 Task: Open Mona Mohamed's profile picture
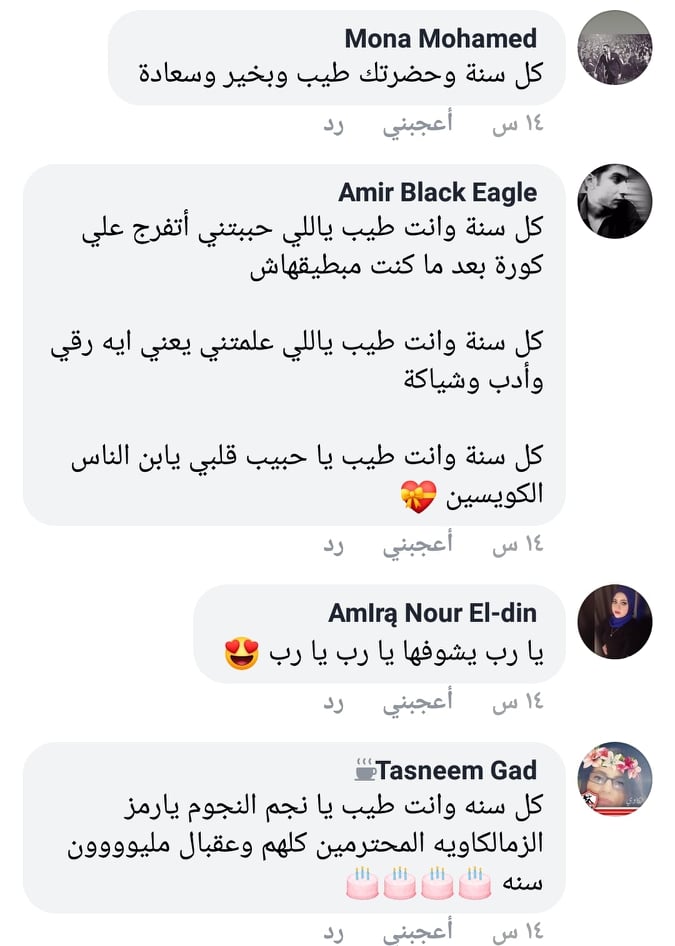tap(615, 47)
